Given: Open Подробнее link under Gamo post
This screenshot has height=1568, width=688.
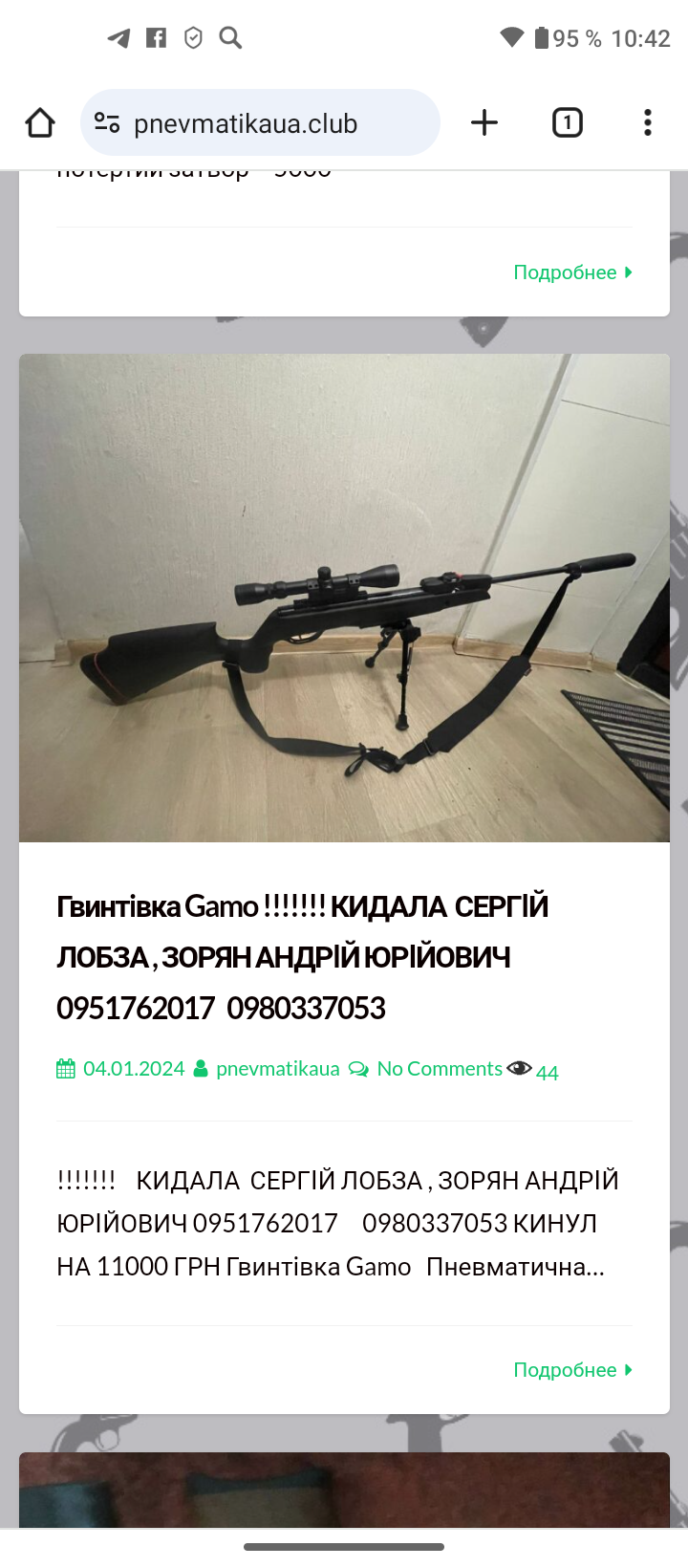Looking at the screenshot, I should 572,1370.
